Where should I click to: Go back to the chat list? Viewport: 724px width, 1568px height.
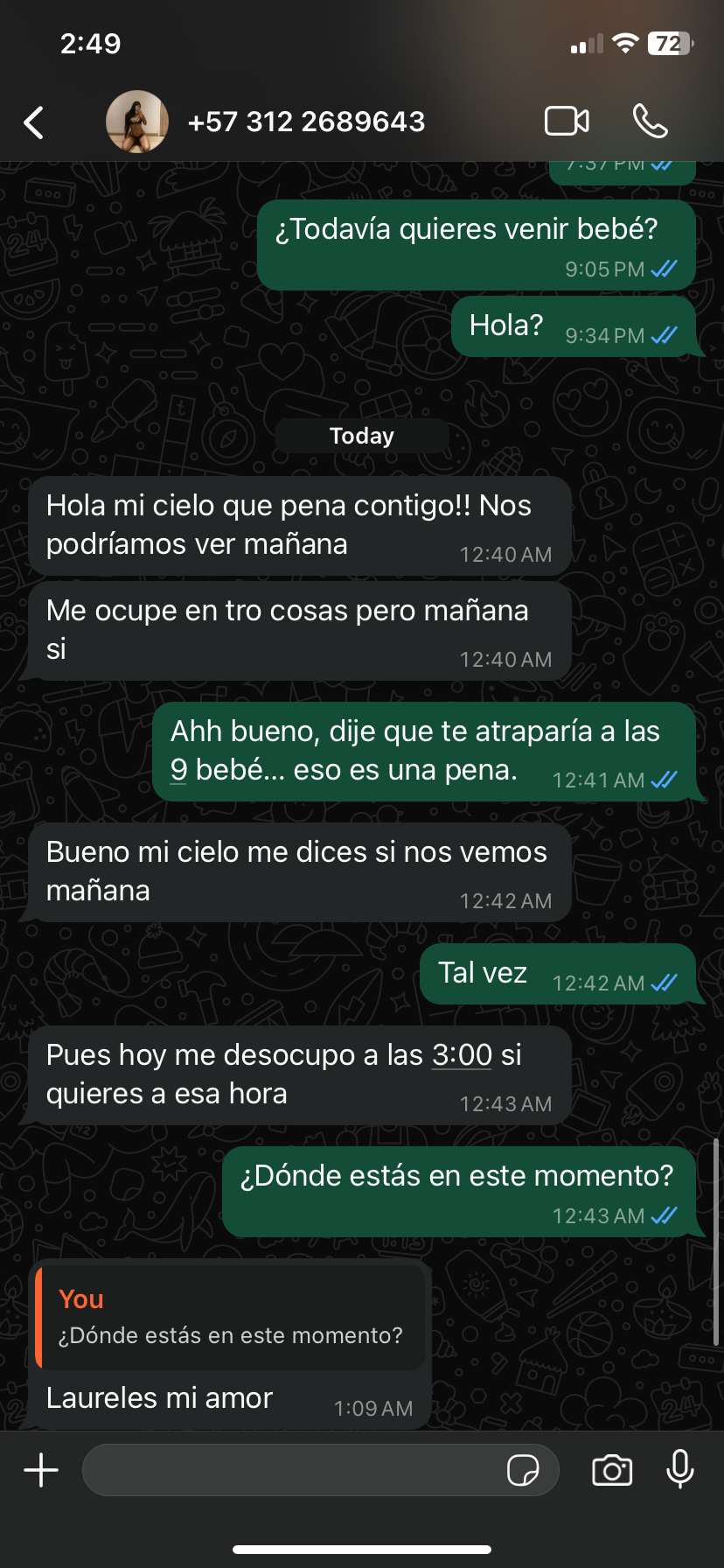33,122
